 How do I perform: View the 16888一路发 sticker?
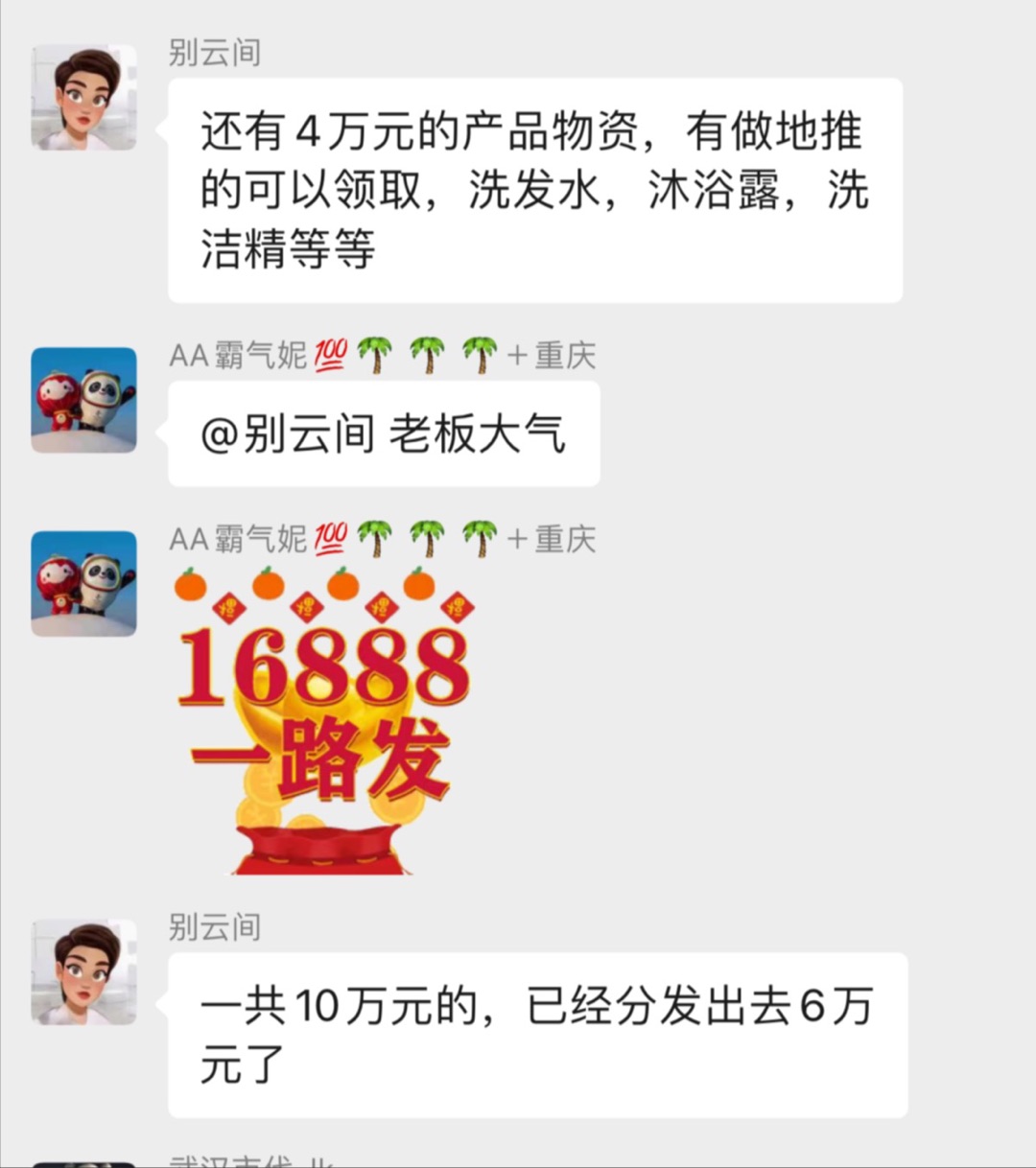[x=323, y=721]
